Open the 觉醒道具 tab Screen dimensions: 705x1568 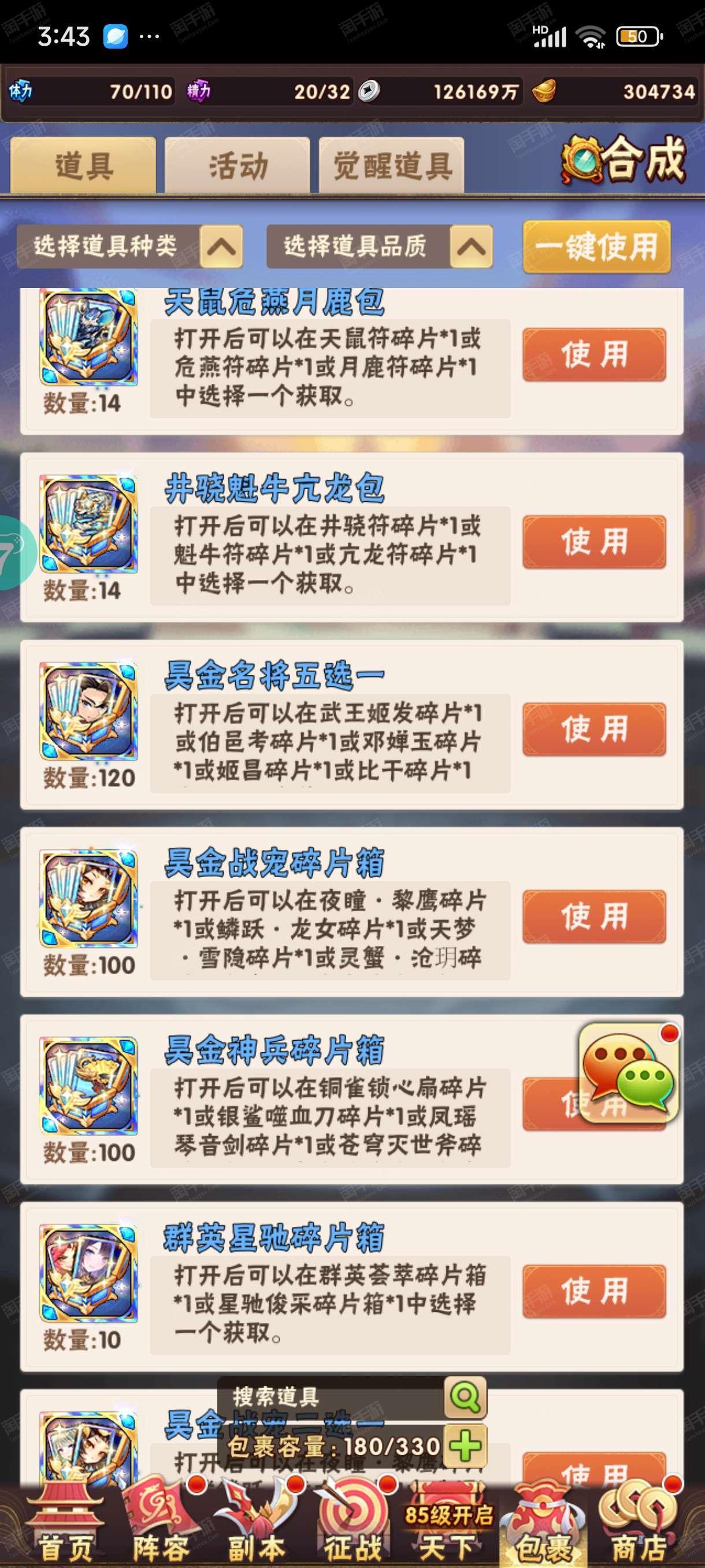pos(392,164)
